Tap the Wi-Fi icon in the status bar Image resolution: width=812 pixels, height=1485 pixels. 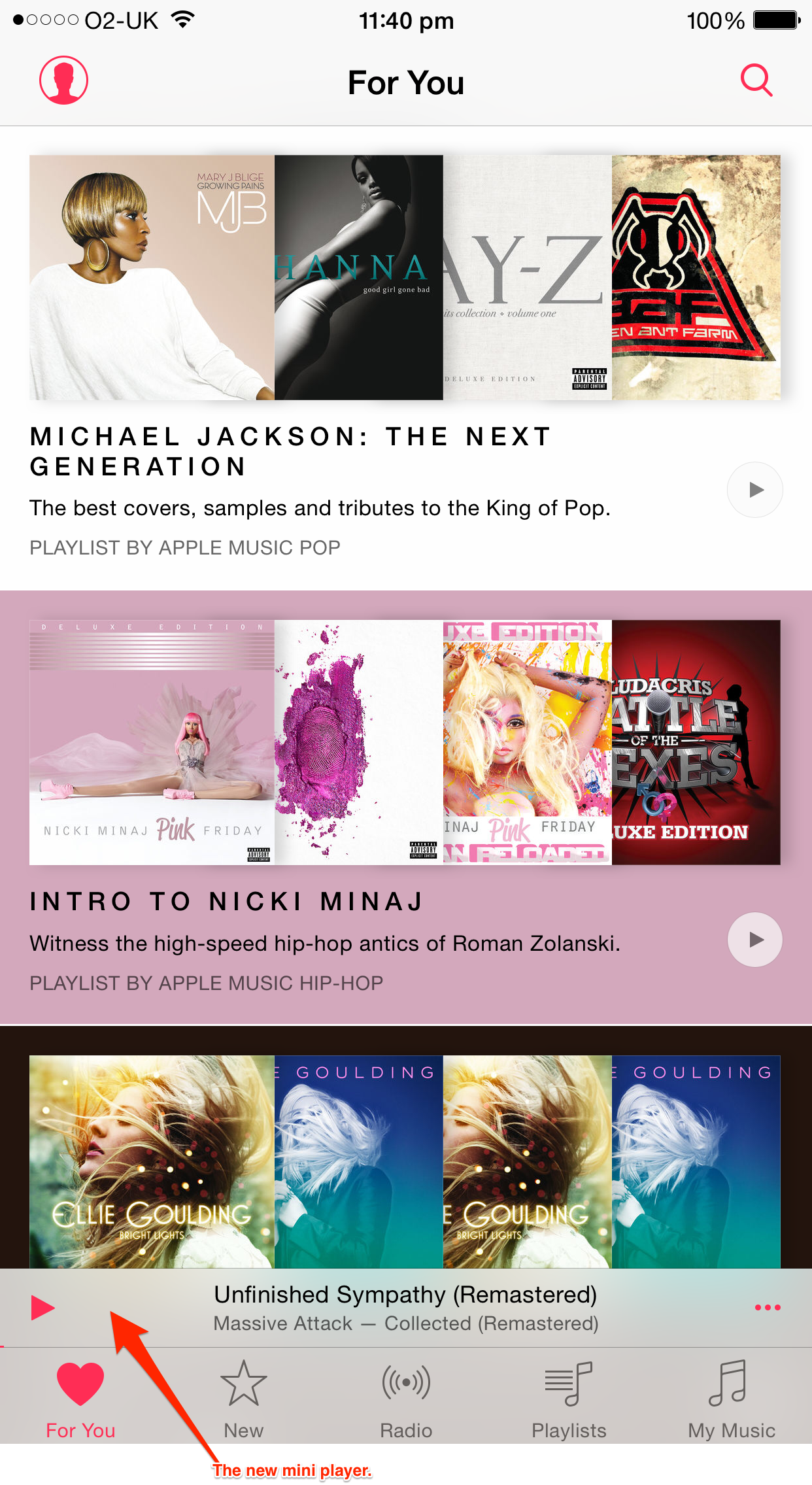[x=182, y=19]
